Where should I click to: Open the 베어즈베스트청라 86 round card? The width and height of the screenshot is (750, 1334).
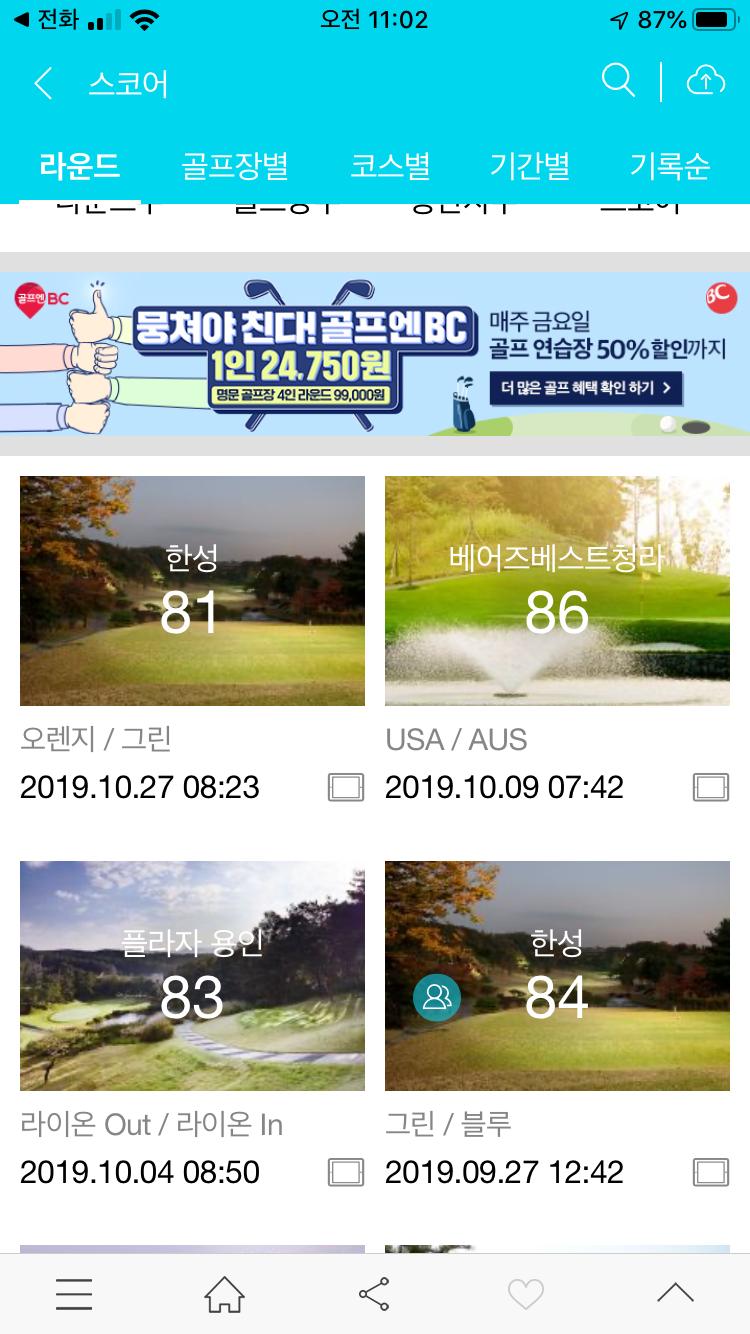click(x=557, y=591)
